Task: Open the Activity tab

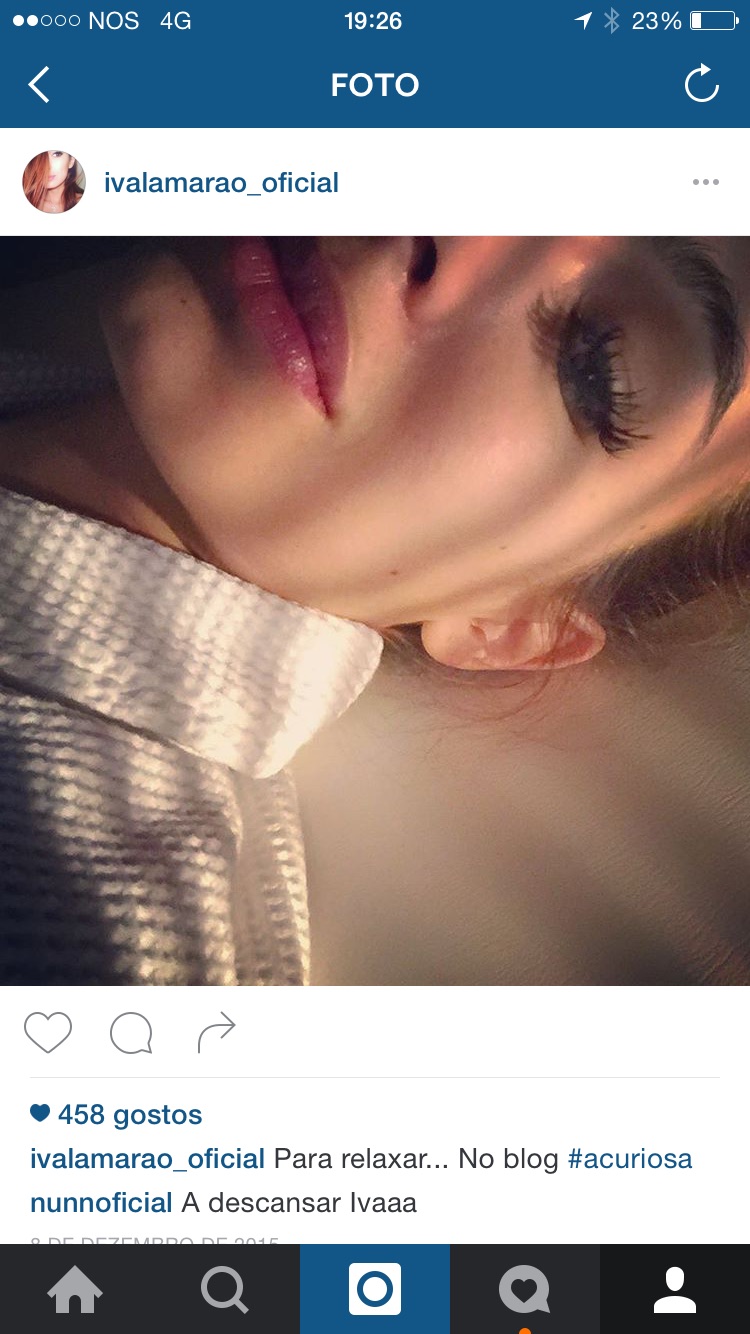Action: tap(525, 1289)
